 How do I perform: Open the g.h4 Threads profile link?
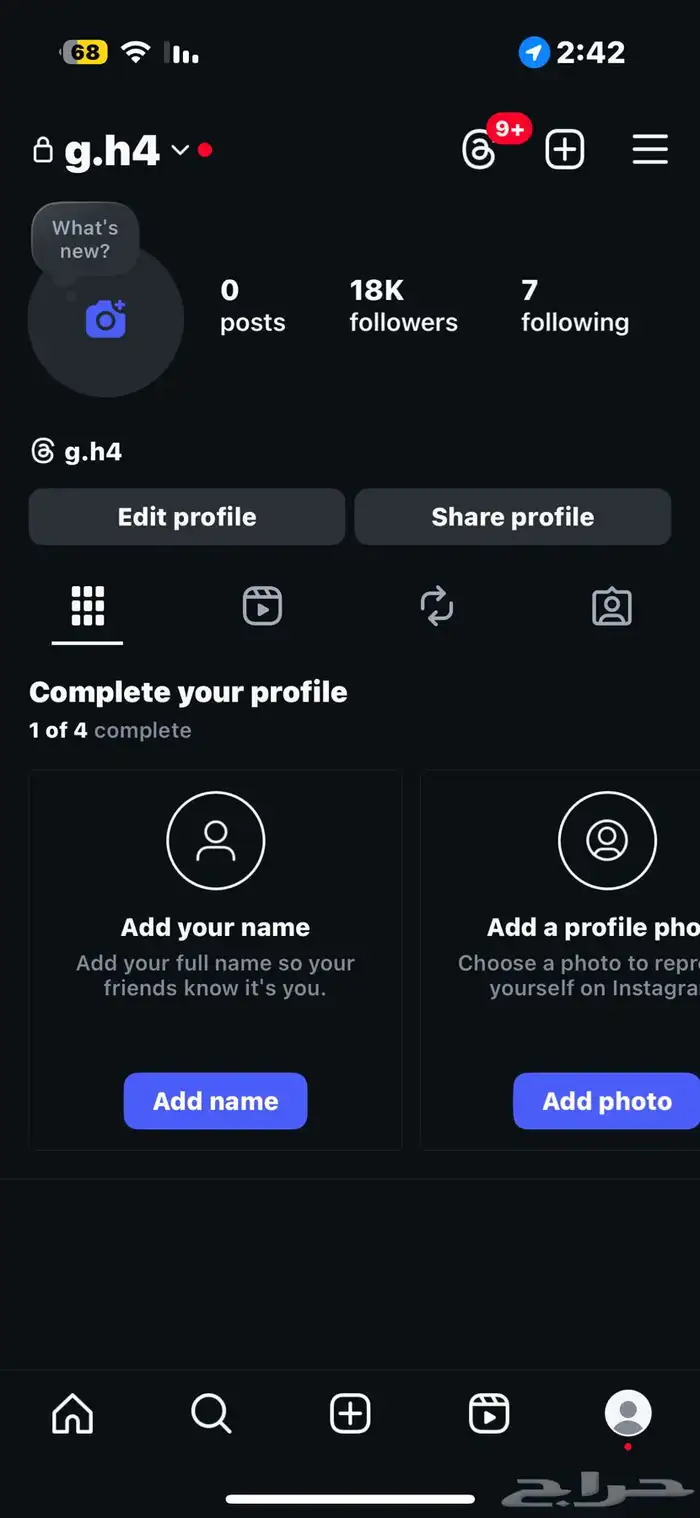pyautogui.click(x=78, y=452)
